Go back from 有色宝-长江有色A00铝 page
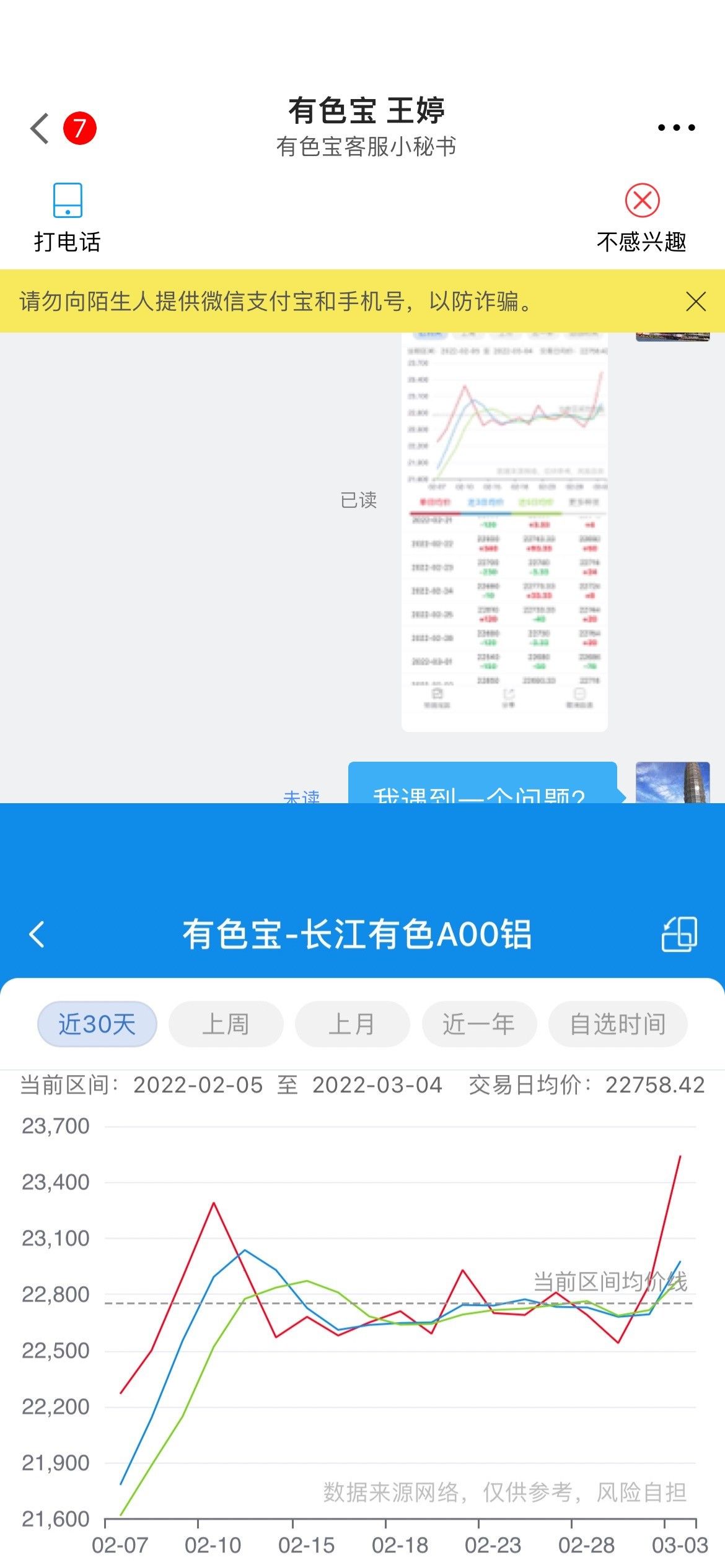 click(x=37, y=934)
